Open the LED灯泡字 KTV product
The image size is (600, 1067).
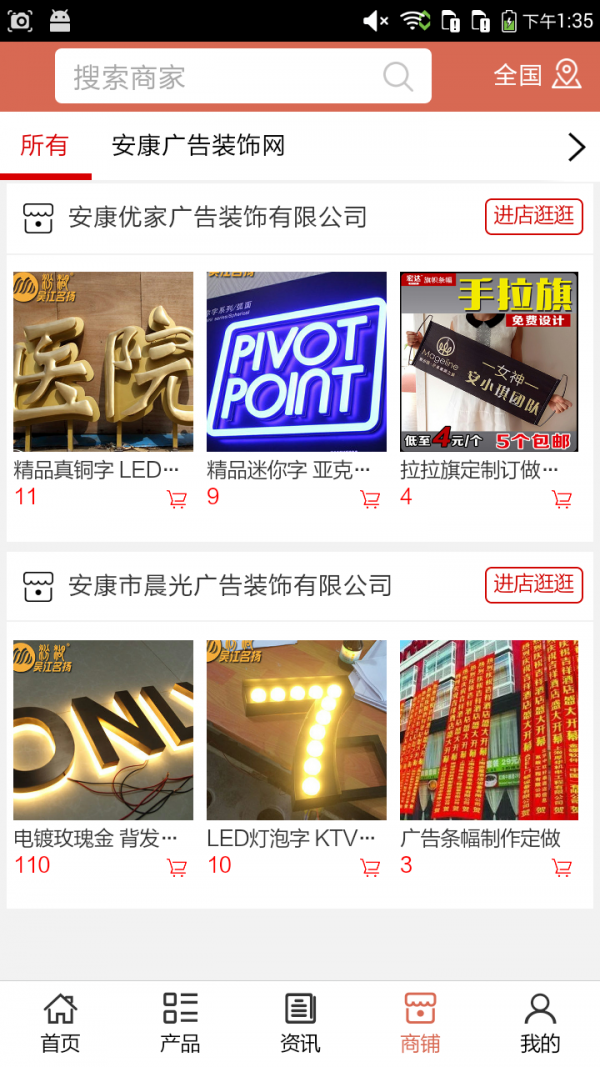click(x=296, y=730)
